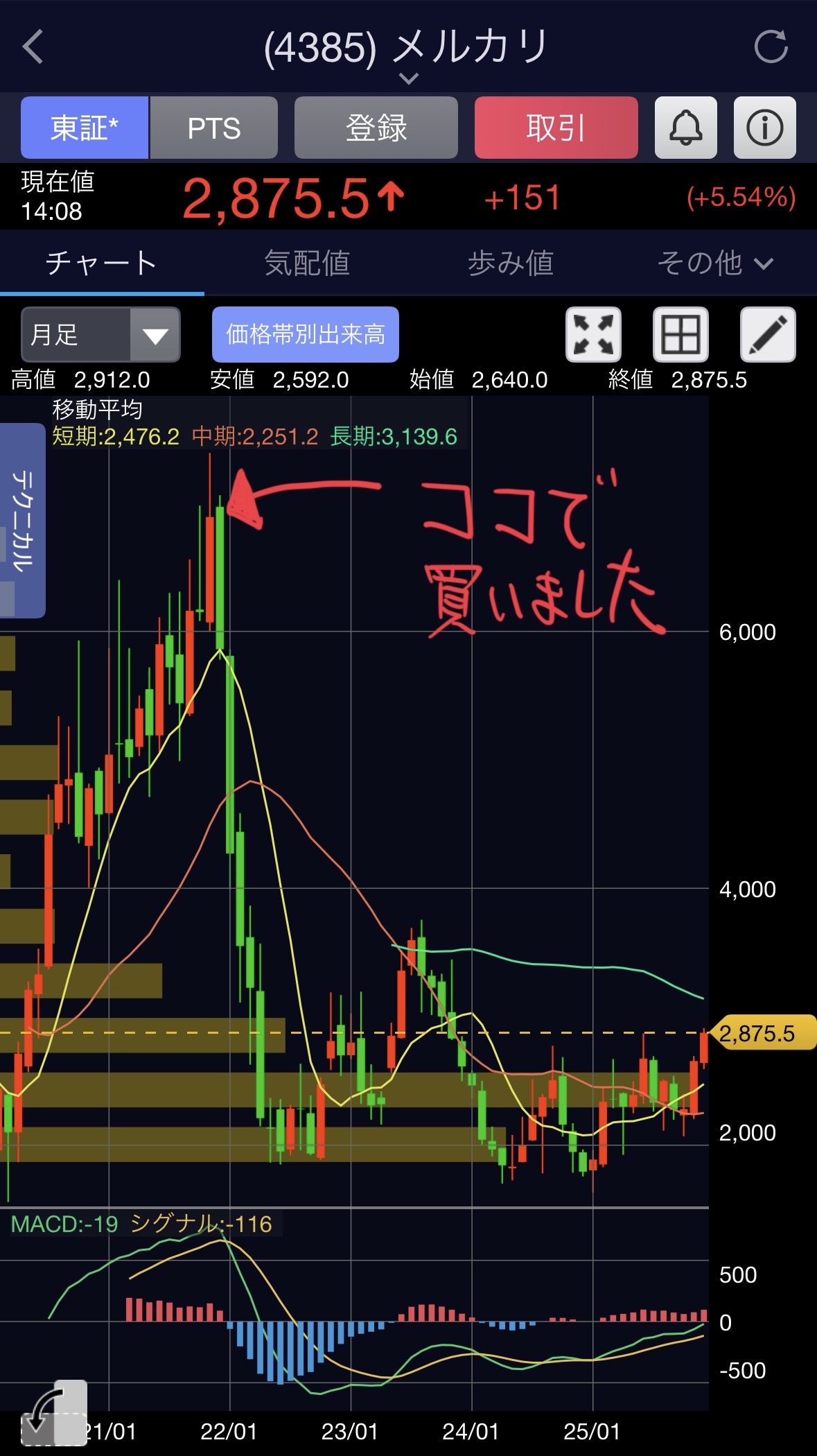
Task: Toggle 価格帯別出来高 volume-by-price
Action: 306,335
